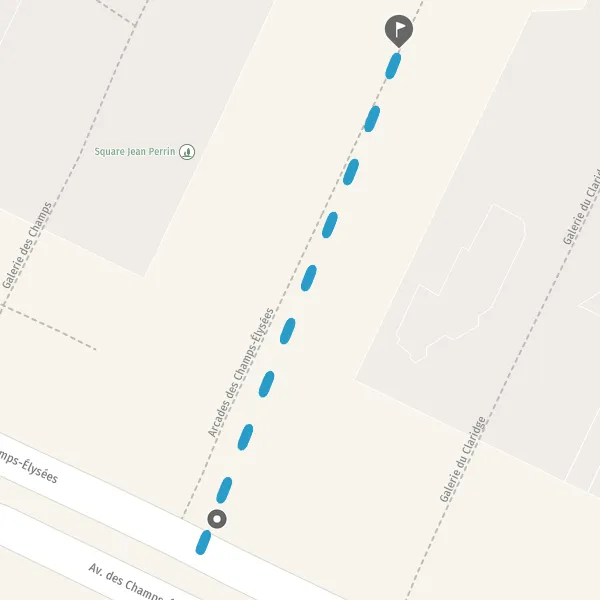This screenshot has width=600, height=600.
Task: Open the Square Jean Perrin park marker
Action: (x=187, y=152)
